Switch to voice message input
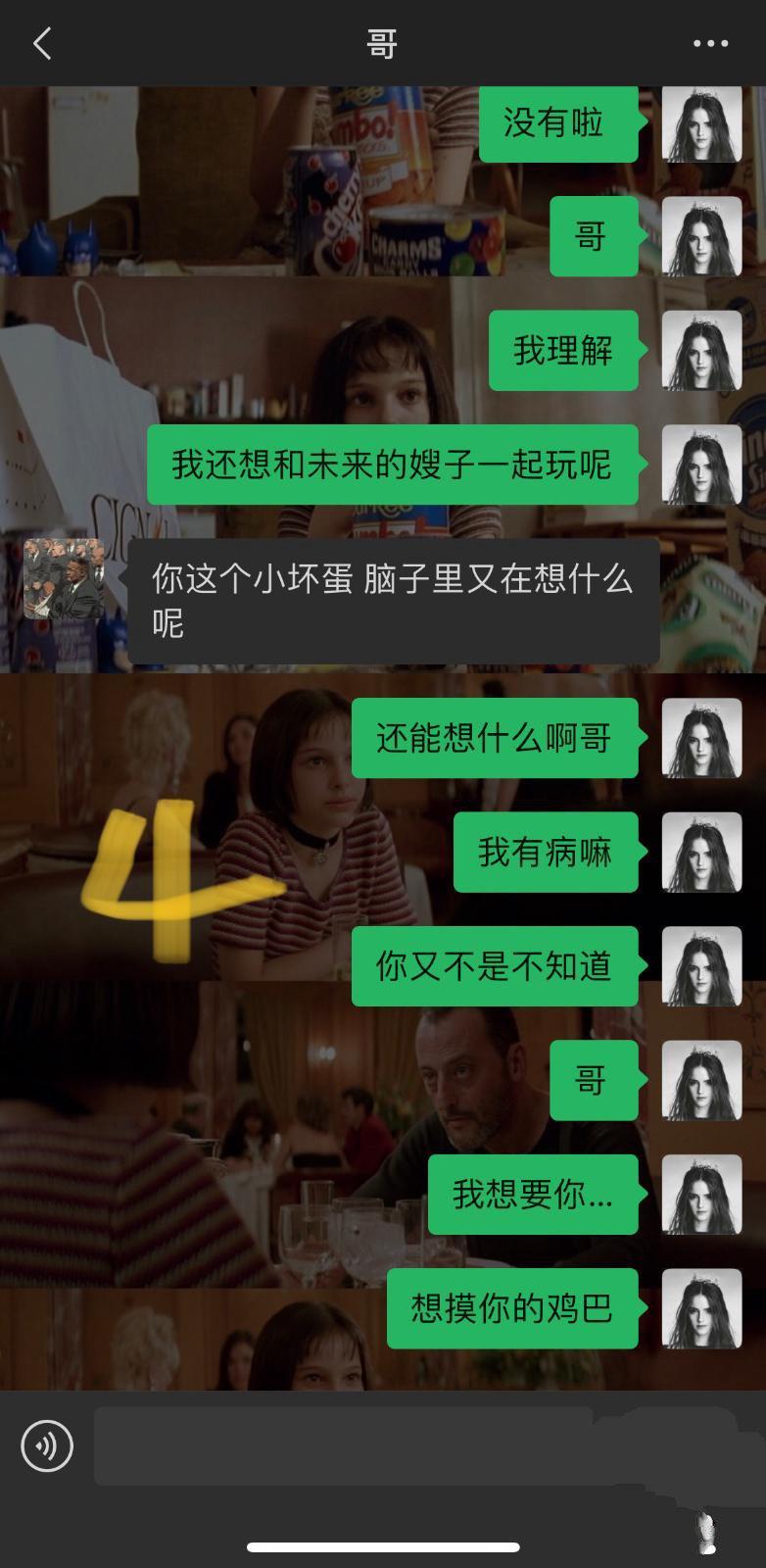The height and width of the screenshot is (1568, 766). coord(47,1445)
